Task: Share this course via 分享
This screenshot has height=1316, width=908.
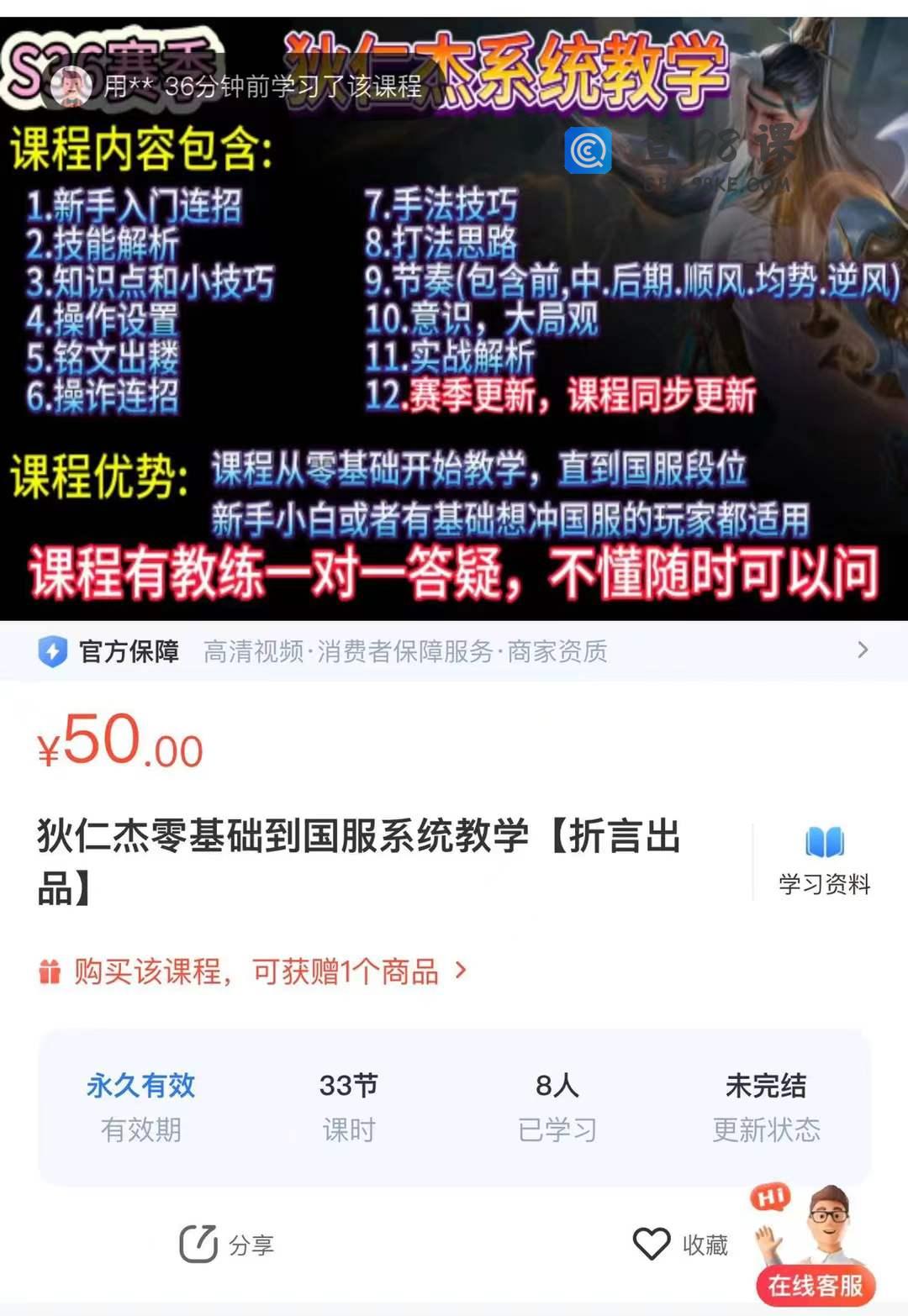Action: point(227,1245)
